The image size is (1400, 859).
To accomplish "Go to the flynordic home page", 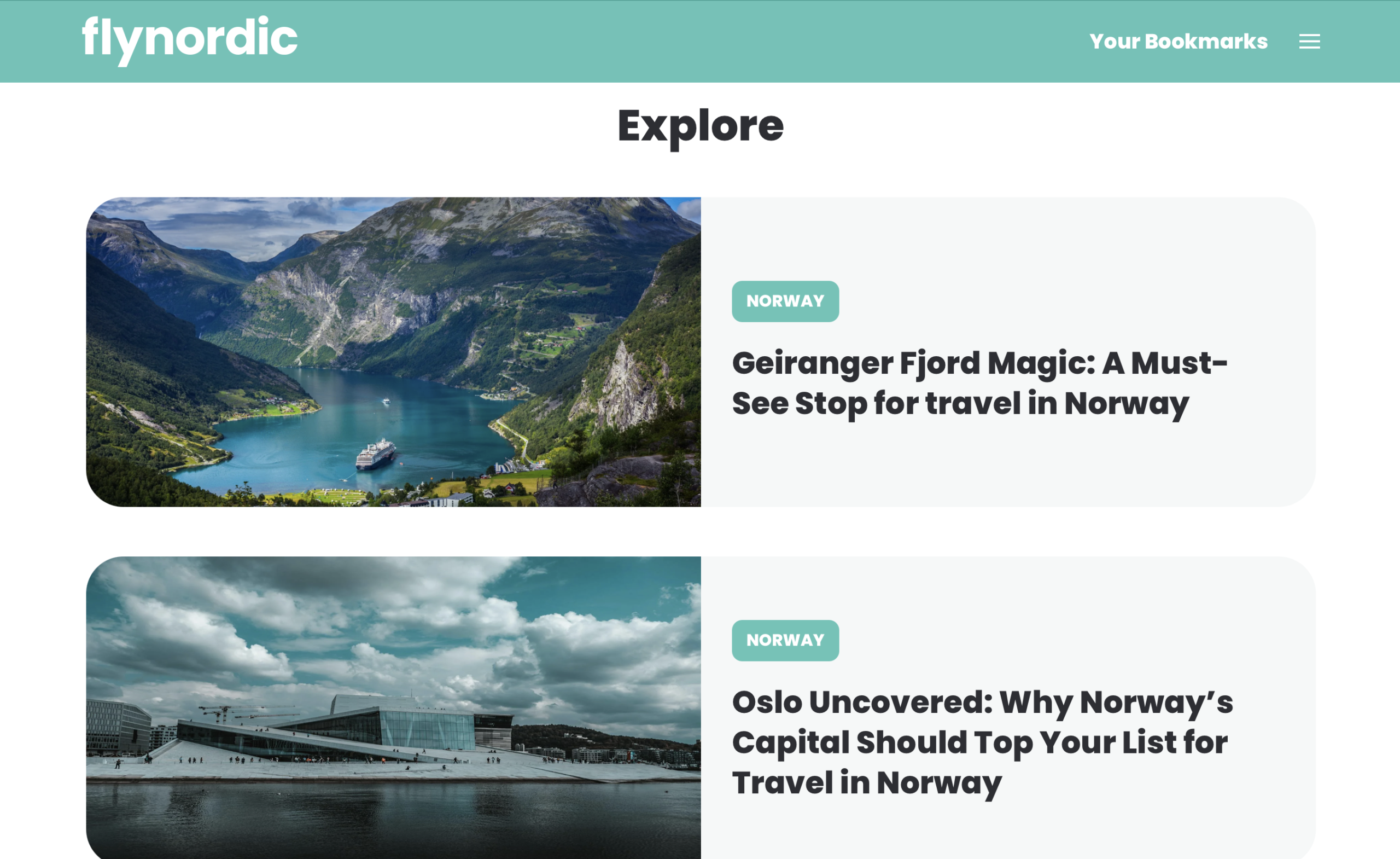I will (x=190, y=40).
